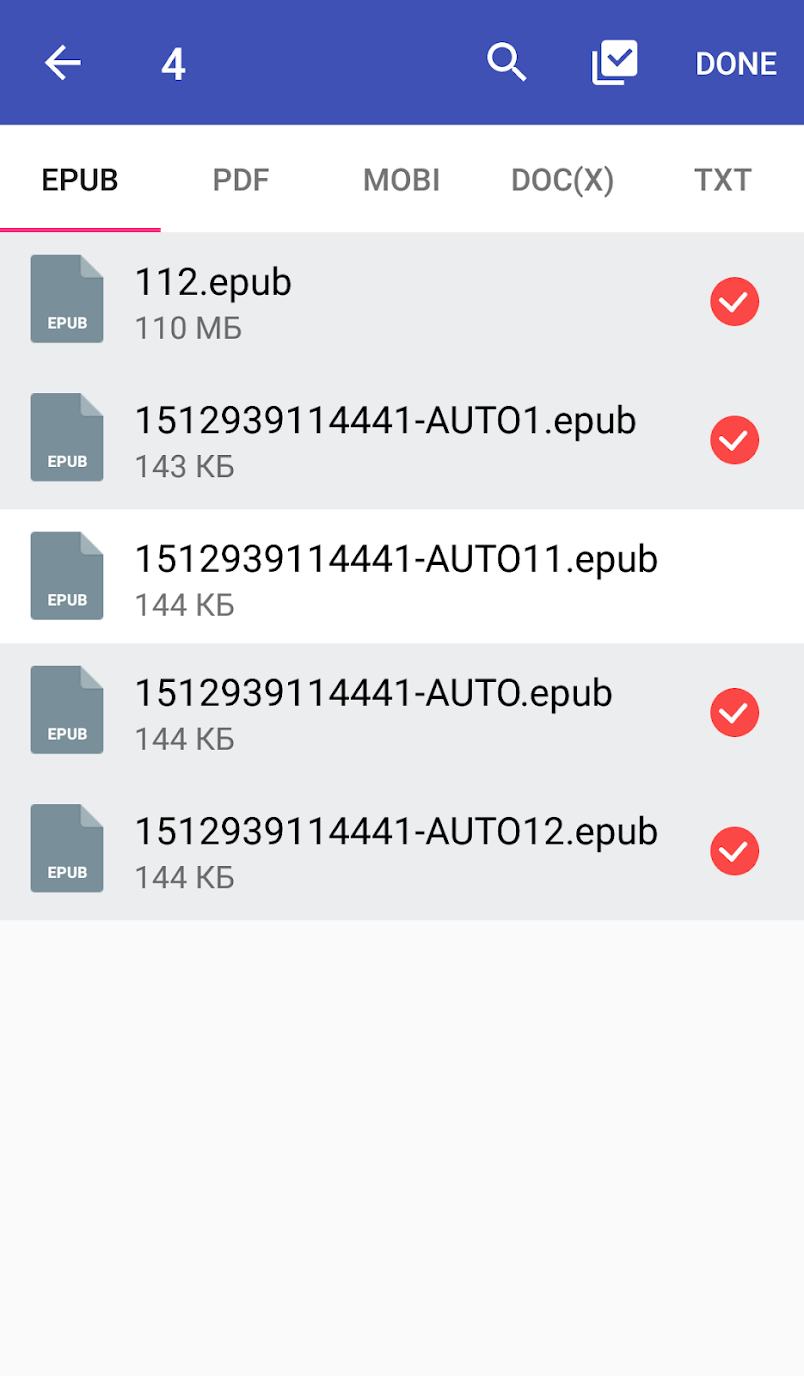Deselect the 112.epub file
804x1376 pixels.
coord(734,302)
